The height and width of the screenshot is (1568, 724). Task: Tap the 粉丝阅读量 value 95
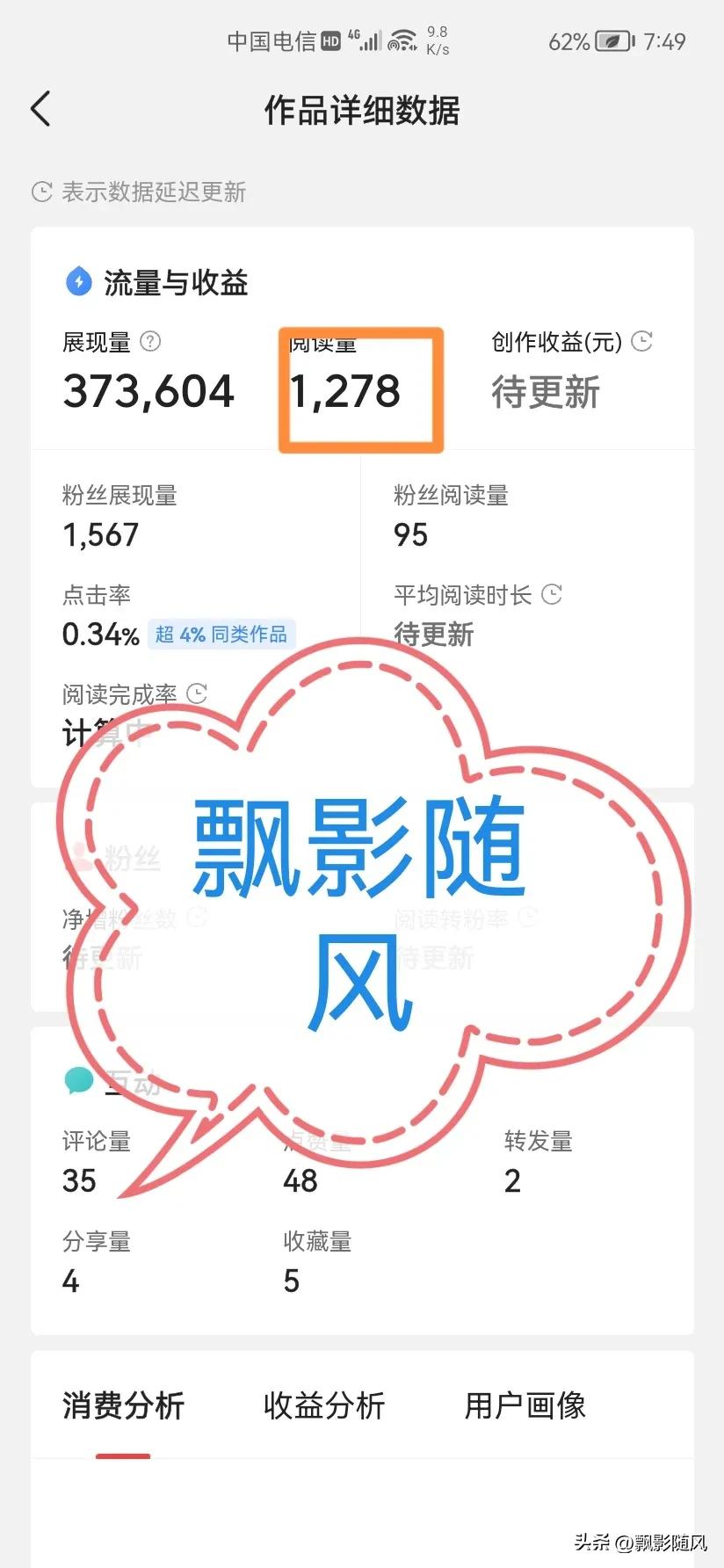click(409, 534)
